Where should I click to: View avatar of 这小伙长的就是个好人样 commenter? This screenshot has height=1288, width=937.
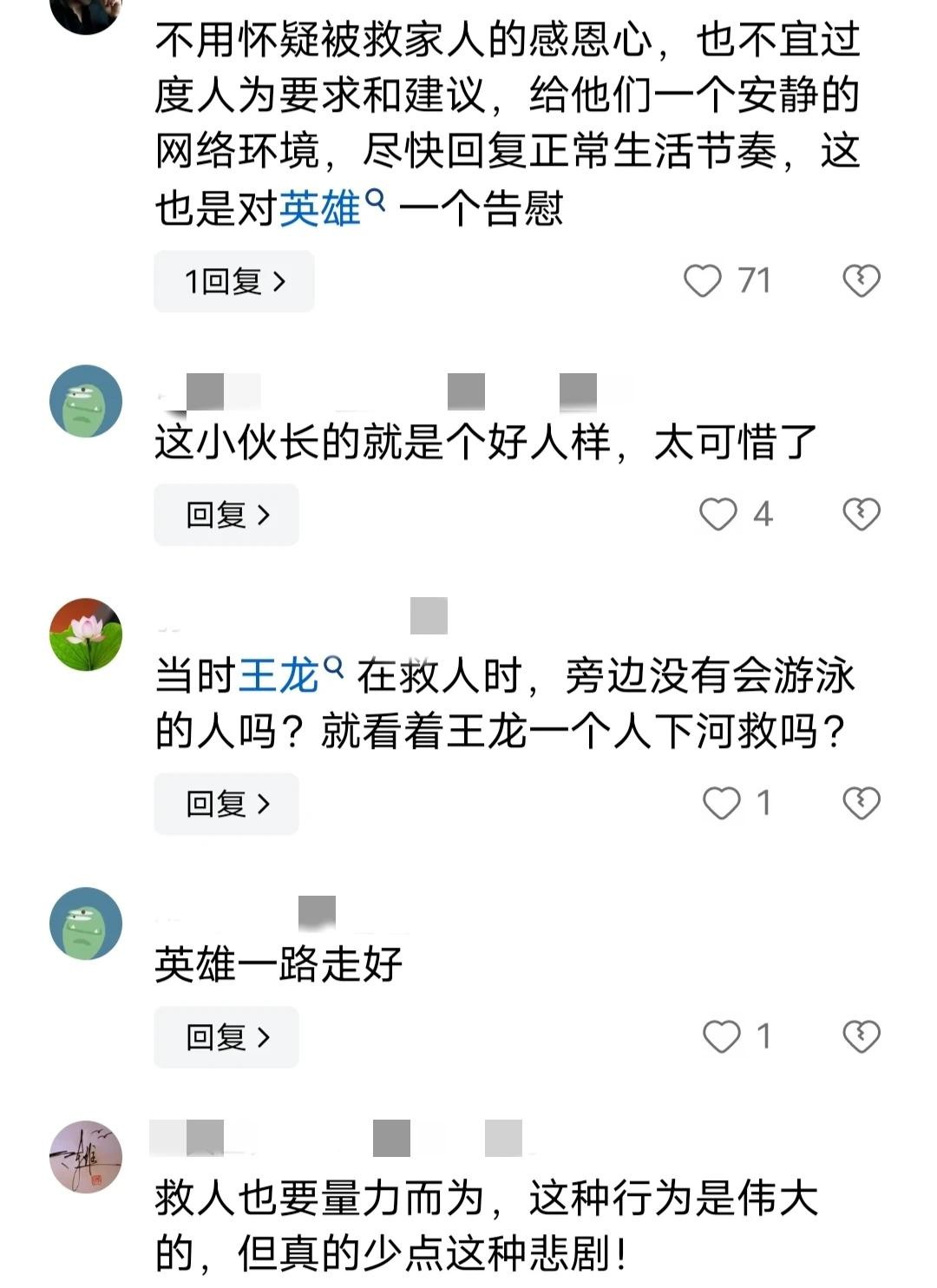pyautogui.click(x=86, y=401)
